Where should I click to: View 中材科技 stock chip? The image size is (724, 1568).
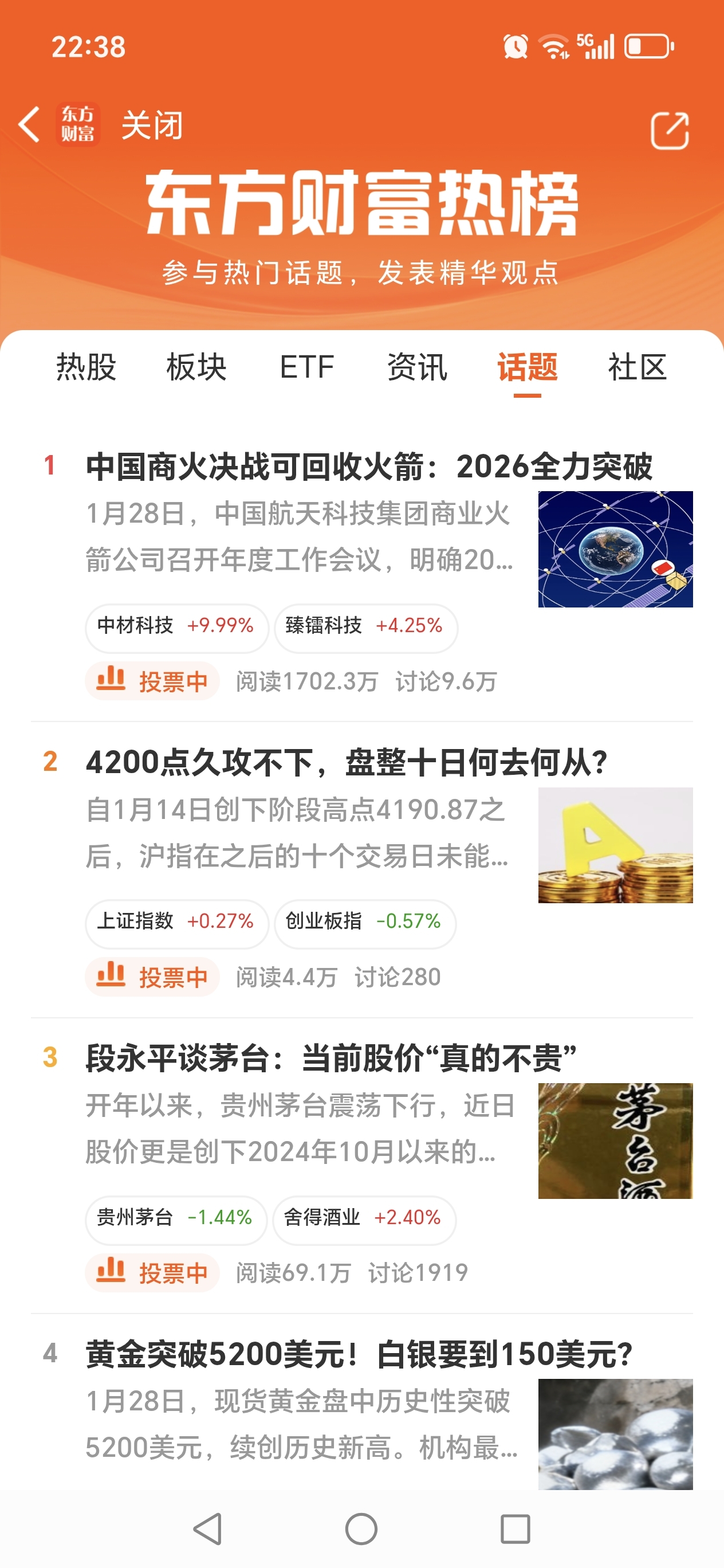pyautogui.click(x=176, y=626)
